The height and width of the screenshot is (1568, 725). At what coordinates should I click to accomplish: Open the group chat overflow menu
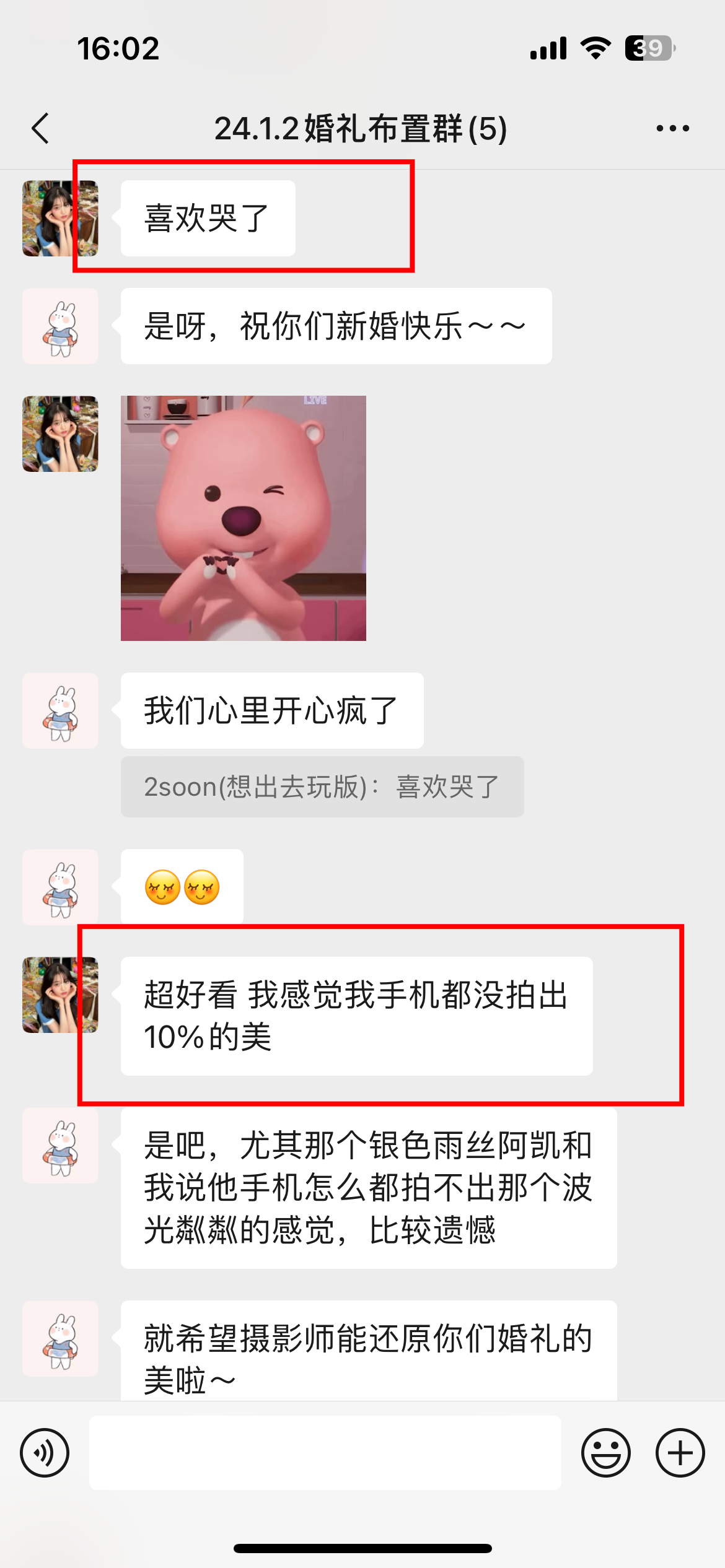[x=672, y=129]
